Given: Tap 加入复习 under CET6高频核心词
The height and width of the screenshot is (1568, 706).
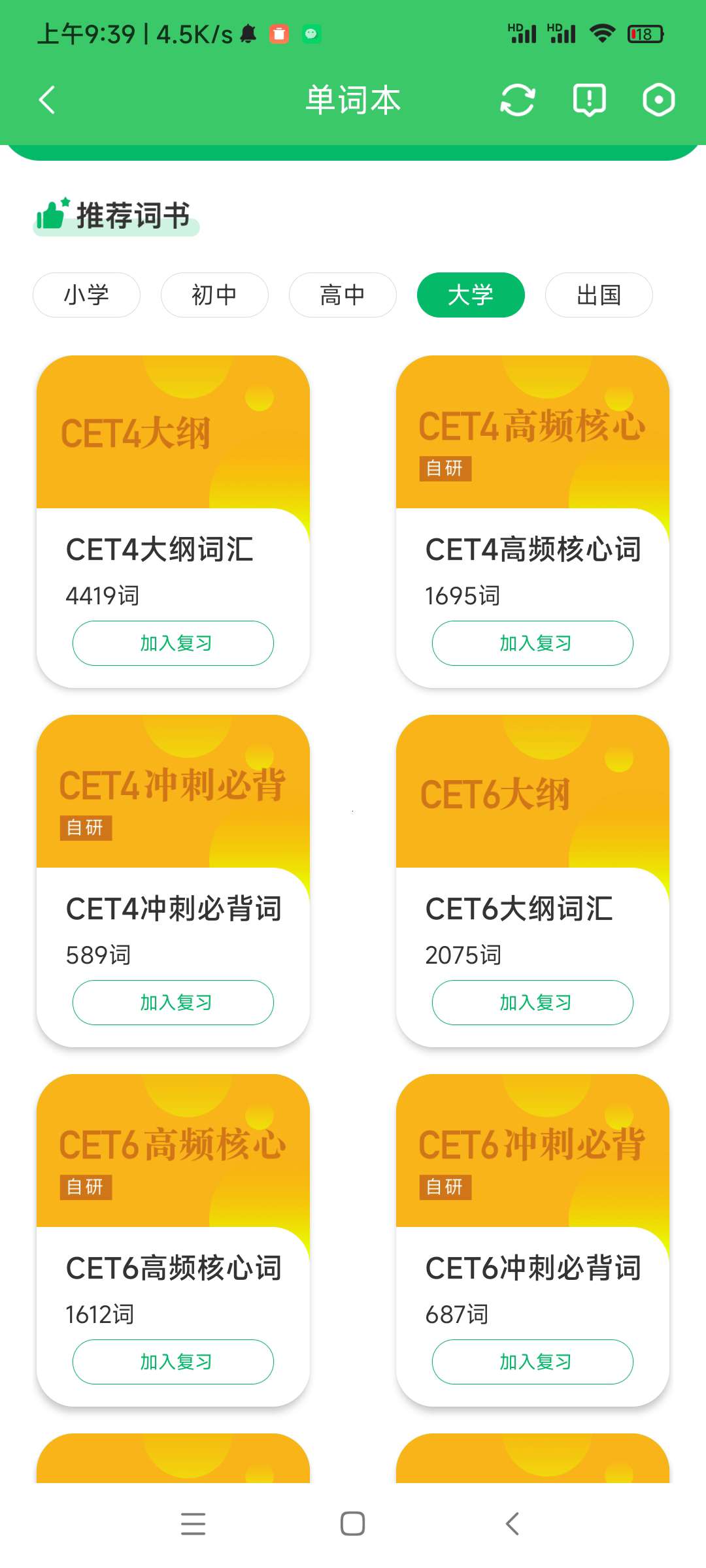Looking at the screenshot, I should (173, 1362).
